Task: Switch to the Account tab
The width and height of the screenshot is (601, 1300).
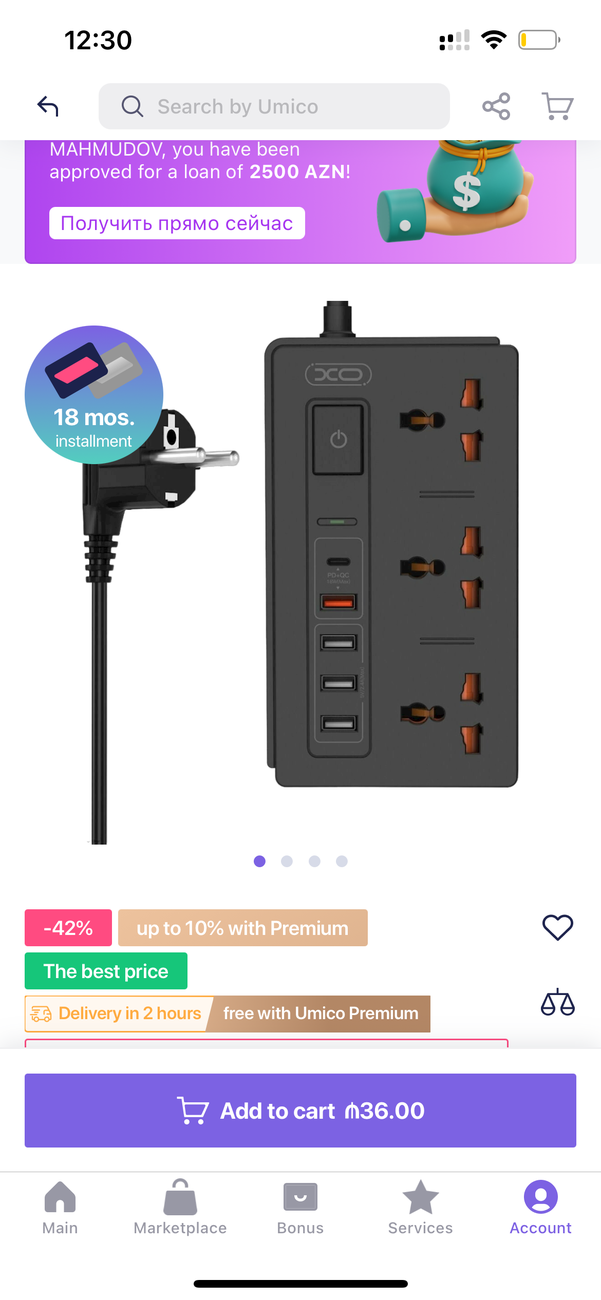Action: coord(540,1208)
